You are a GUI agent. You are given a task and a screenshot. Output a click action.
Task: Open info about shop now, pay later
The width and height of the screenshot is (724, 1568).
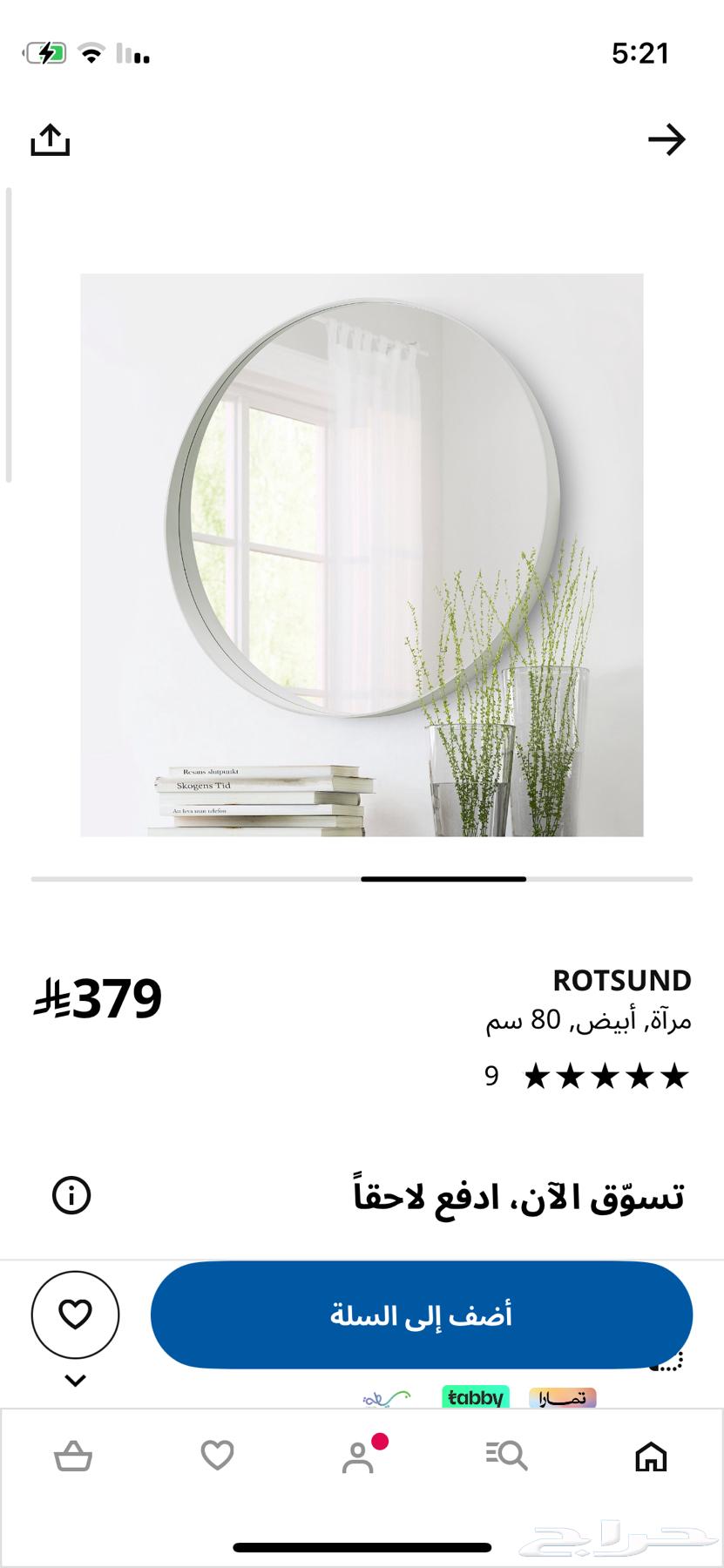(x=71, y=1195)
